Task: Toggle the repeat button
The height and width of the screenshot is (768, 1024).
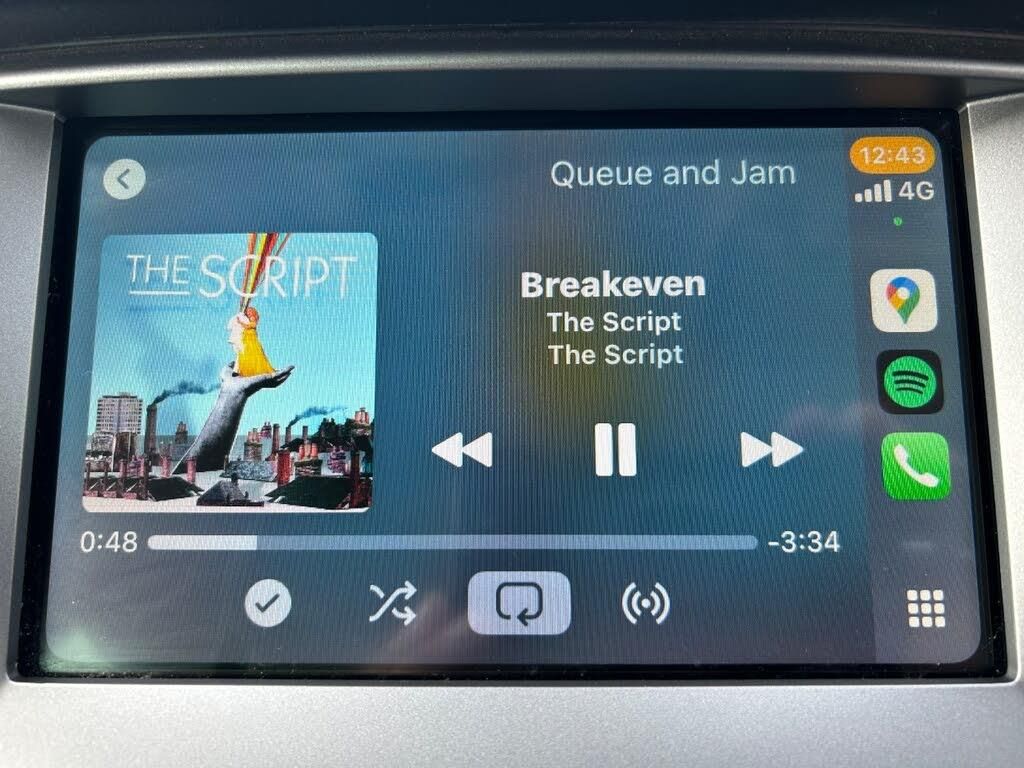Action: click(519, 603)
